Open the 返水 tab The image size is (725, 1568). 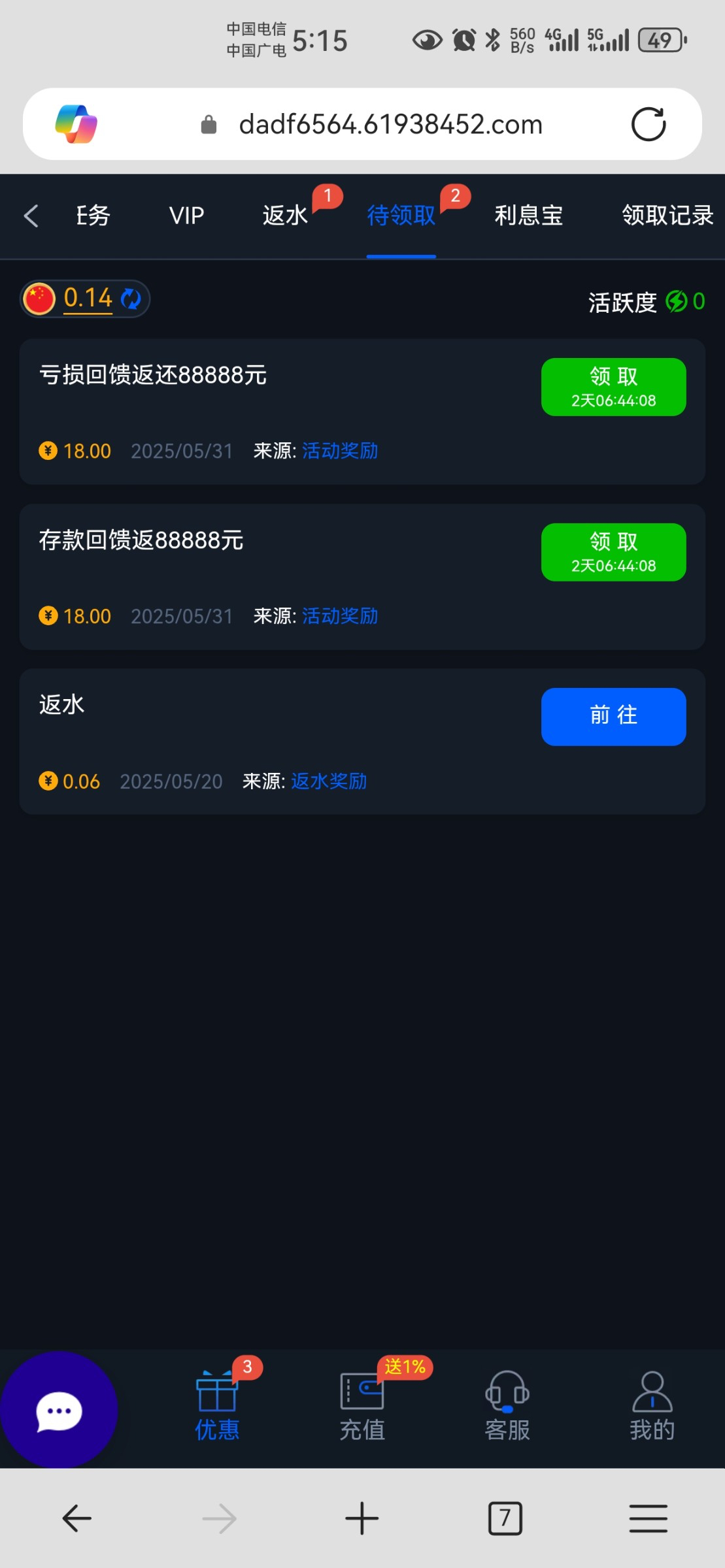pyautogui.click(x=285, y=216)
